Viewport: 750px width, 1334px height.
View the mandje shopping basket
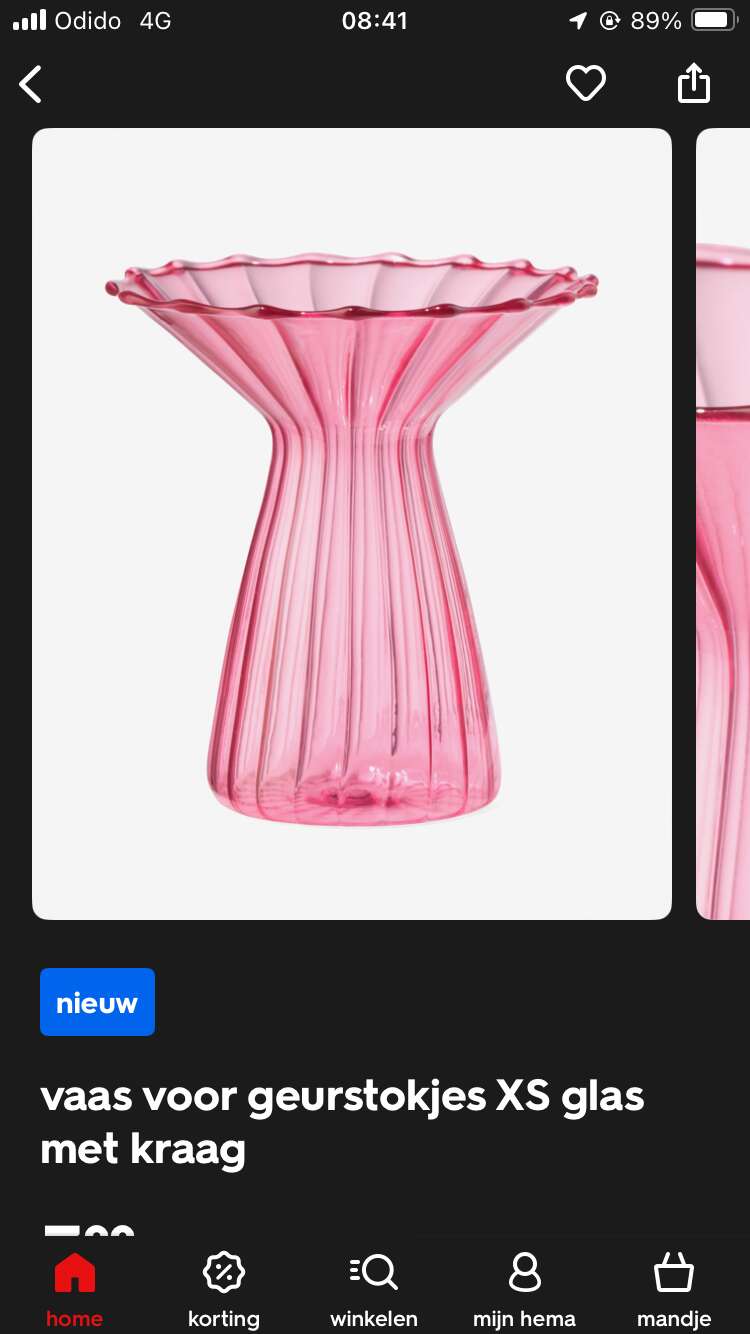(x=674, y=1289)
